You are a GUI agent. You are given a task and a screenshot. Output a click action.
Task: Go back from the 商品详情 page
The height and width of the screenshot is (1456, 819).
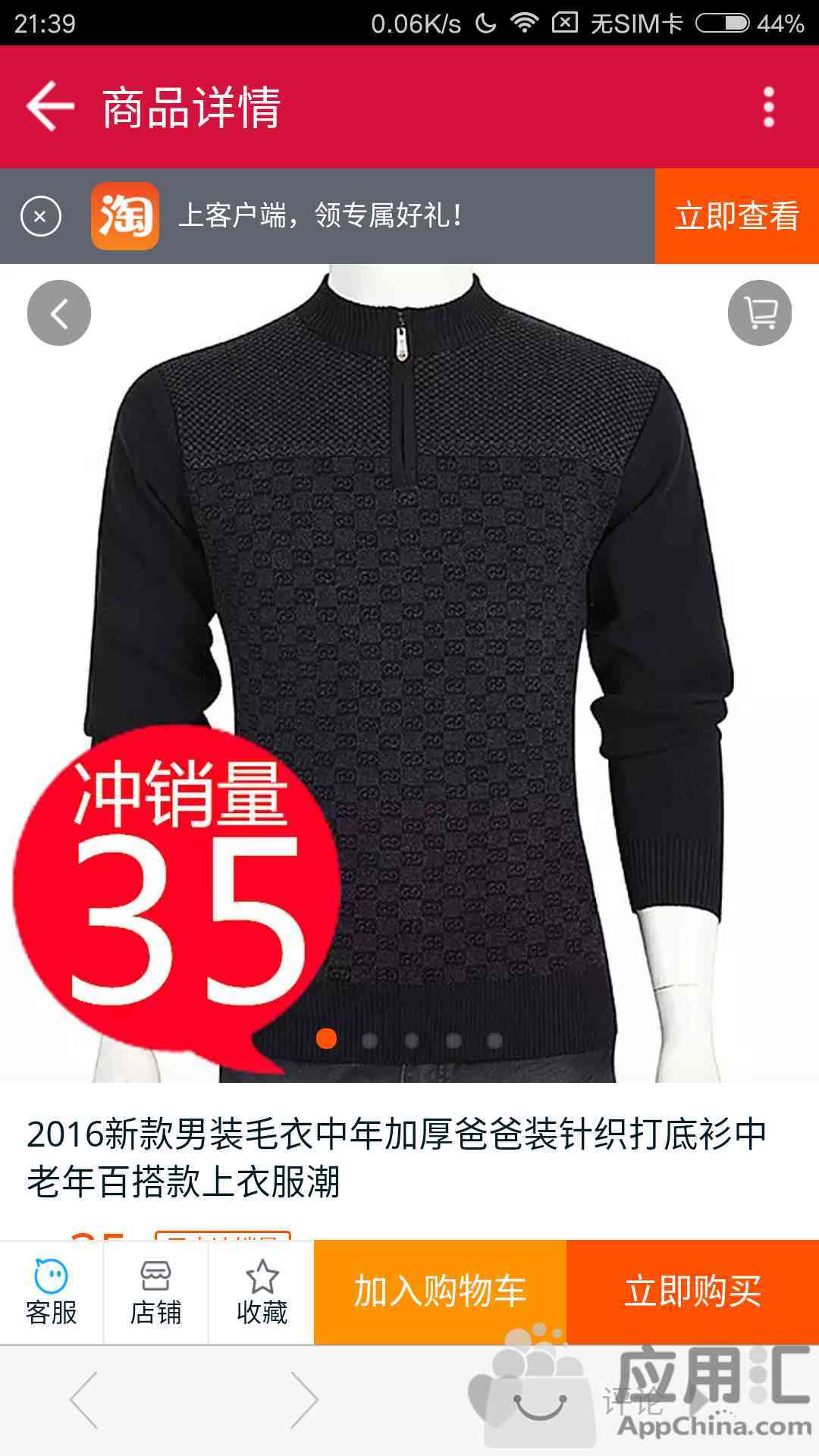pos(50,106)
